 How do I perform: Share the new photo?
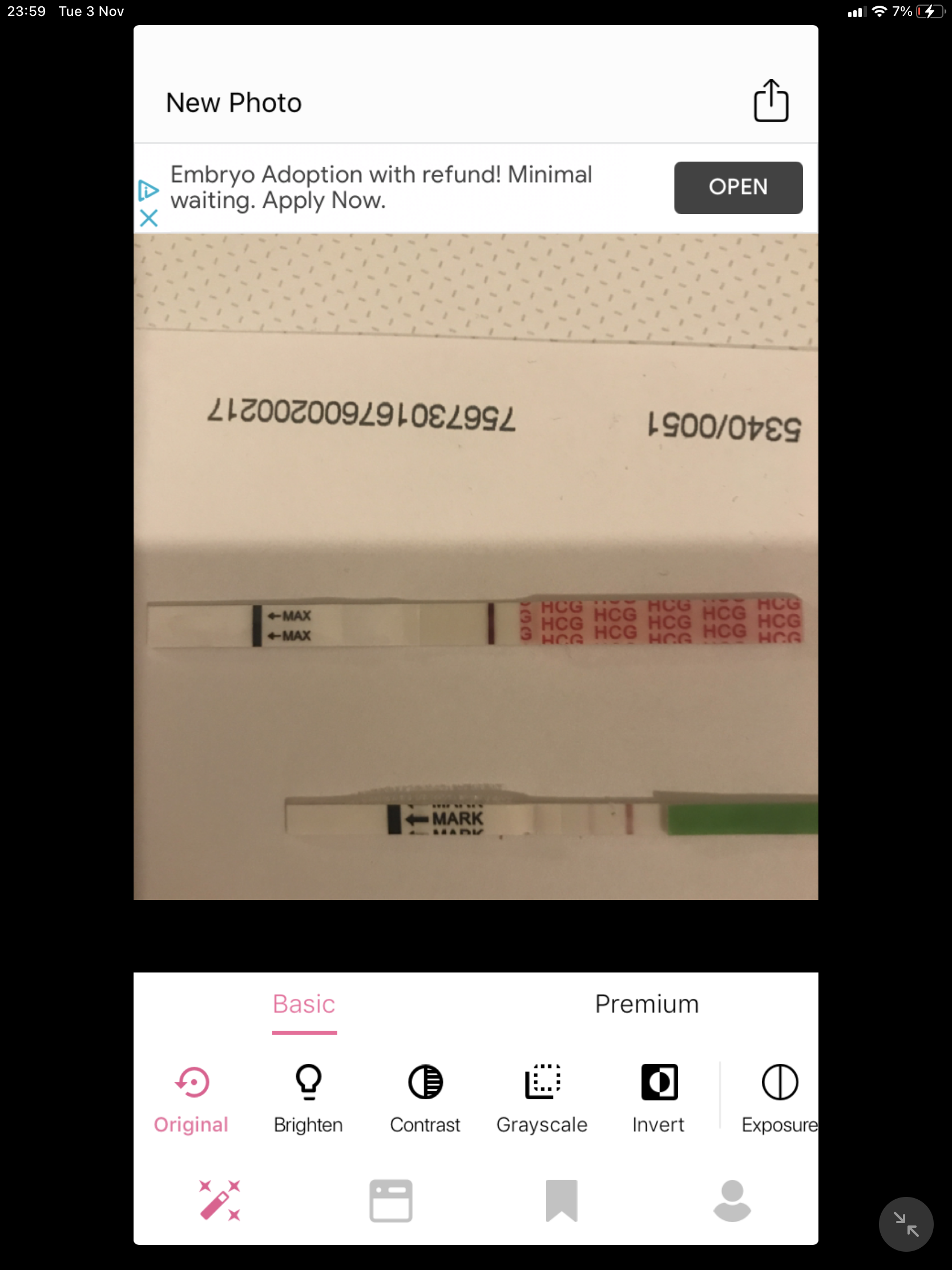point(770,101)
